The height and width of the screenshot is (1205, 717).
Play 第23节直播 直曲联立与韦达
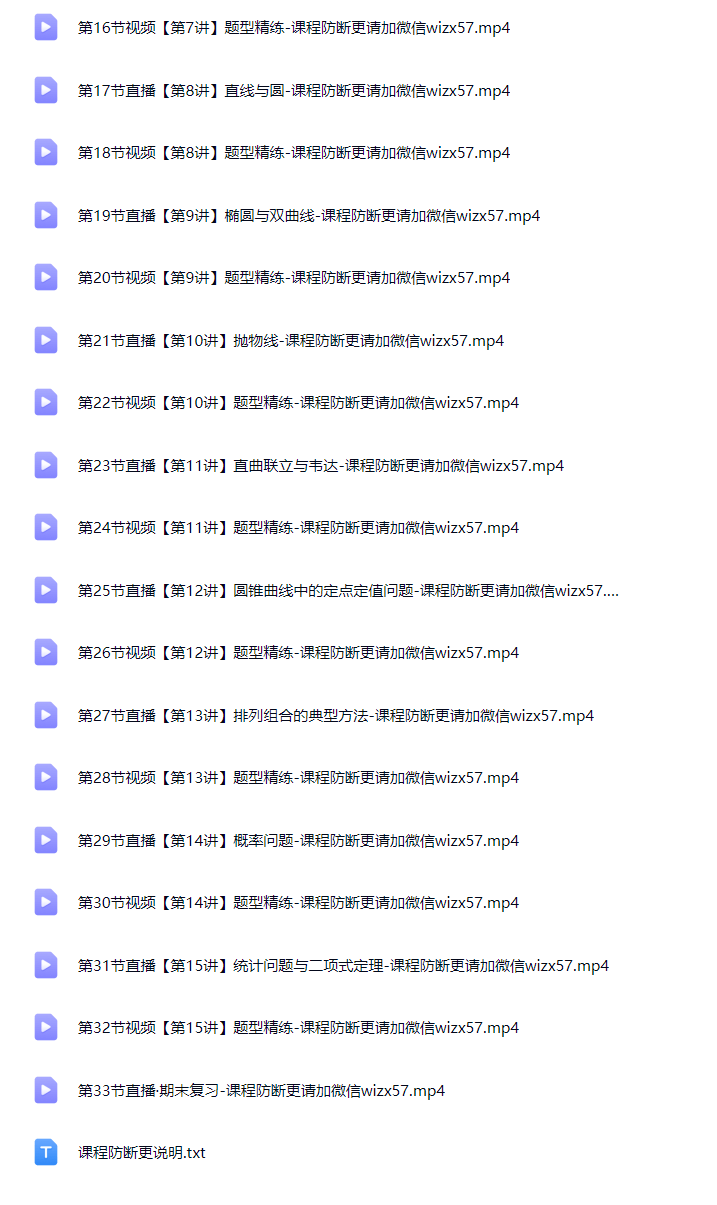click(321, 465)
